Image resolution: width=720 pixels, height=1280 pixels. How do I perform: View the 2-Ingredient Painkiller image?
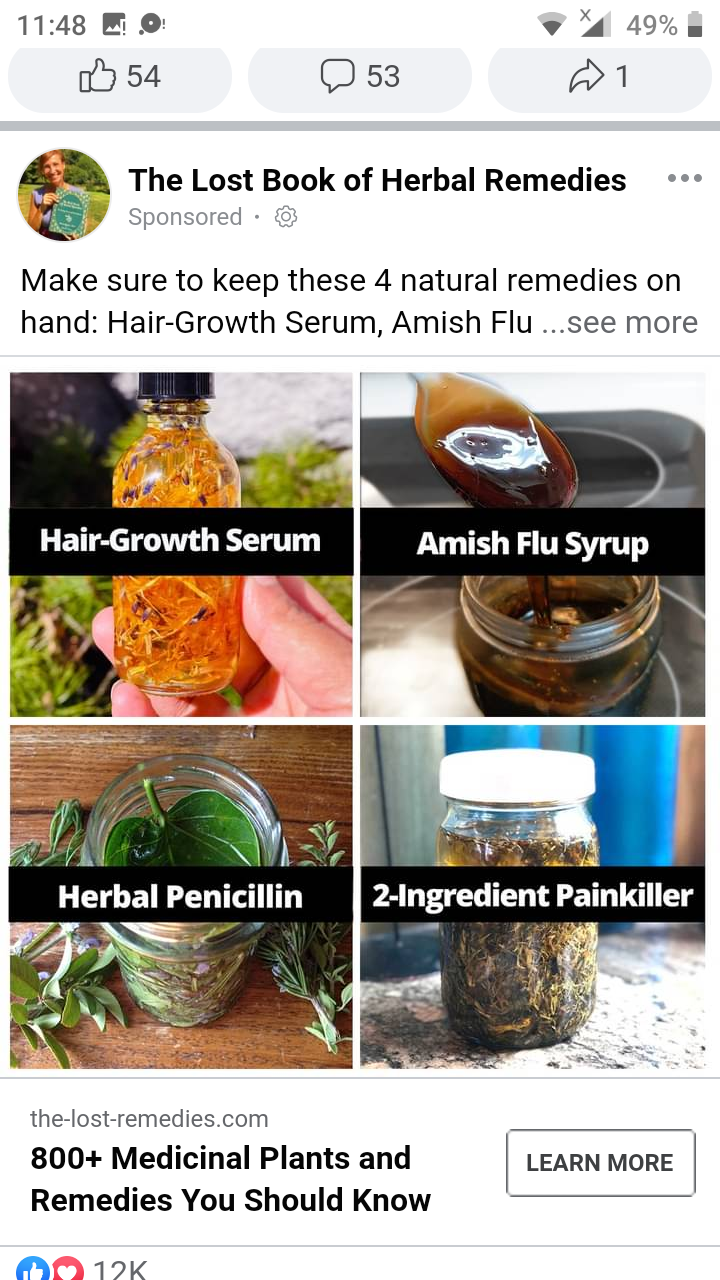pyautogui.click(x=533, y=896)
